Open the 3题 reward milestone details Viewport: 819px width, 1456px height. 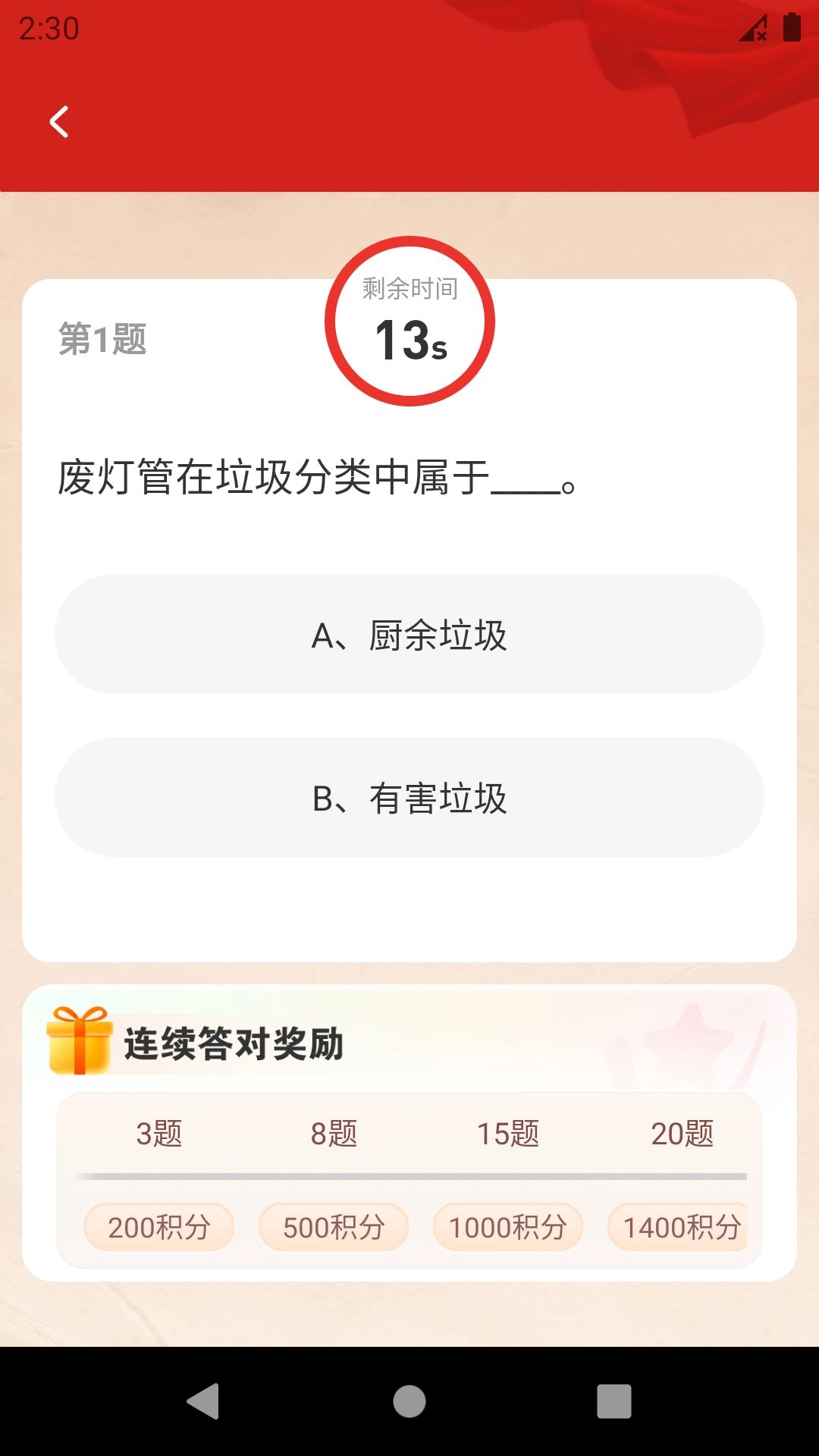point(158,1134)
